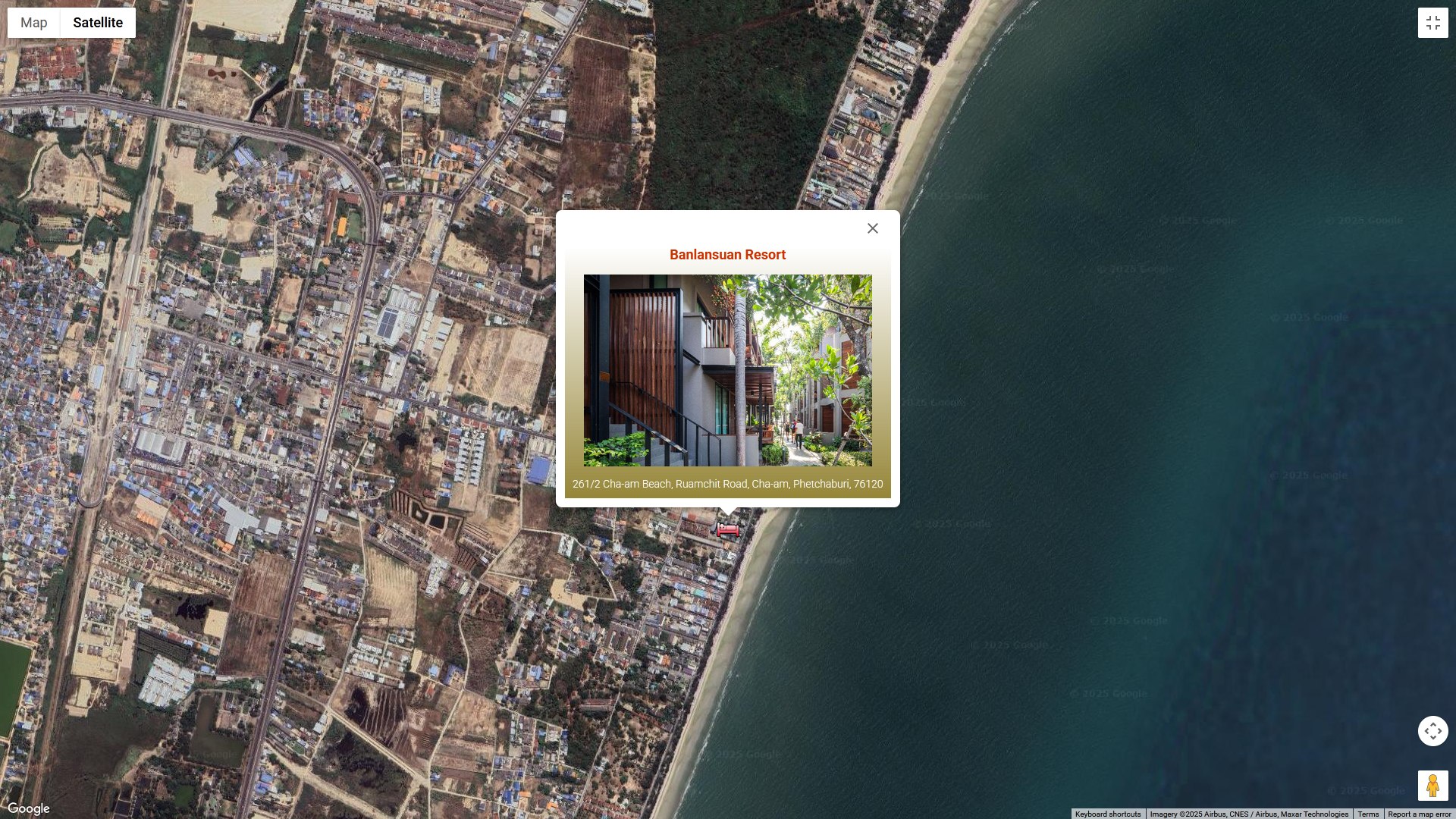Open the Banlansuan Resort photo

tap(727, 370)
